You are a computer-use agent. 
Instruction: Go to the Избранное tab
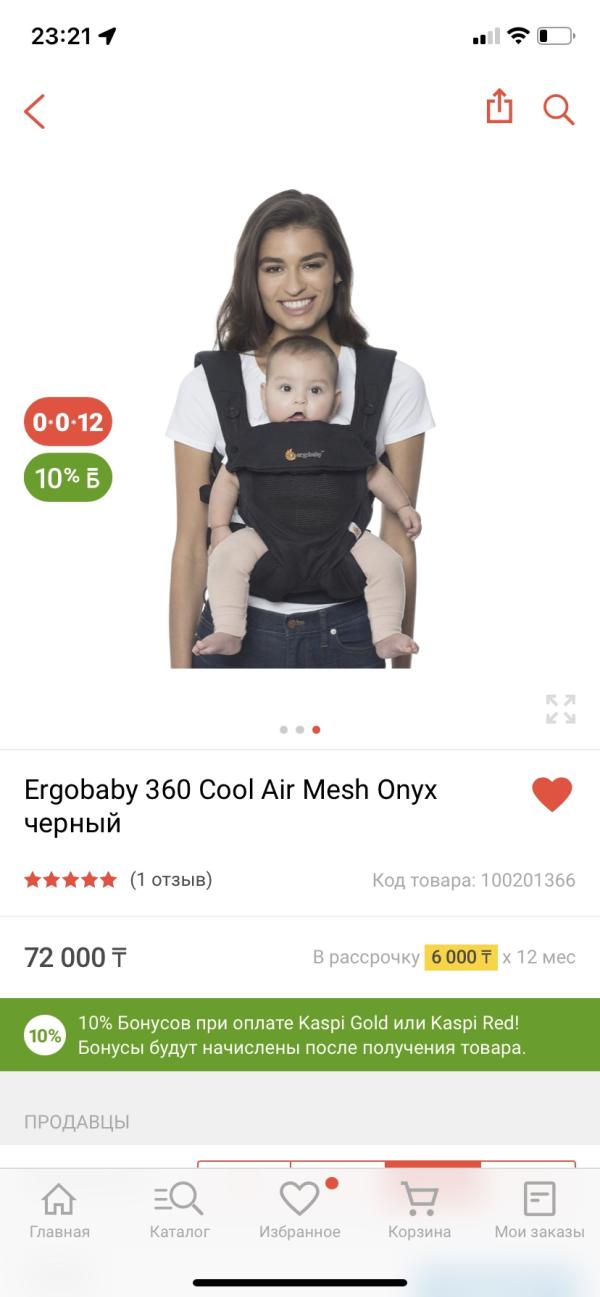click(x=300, y=1210)
